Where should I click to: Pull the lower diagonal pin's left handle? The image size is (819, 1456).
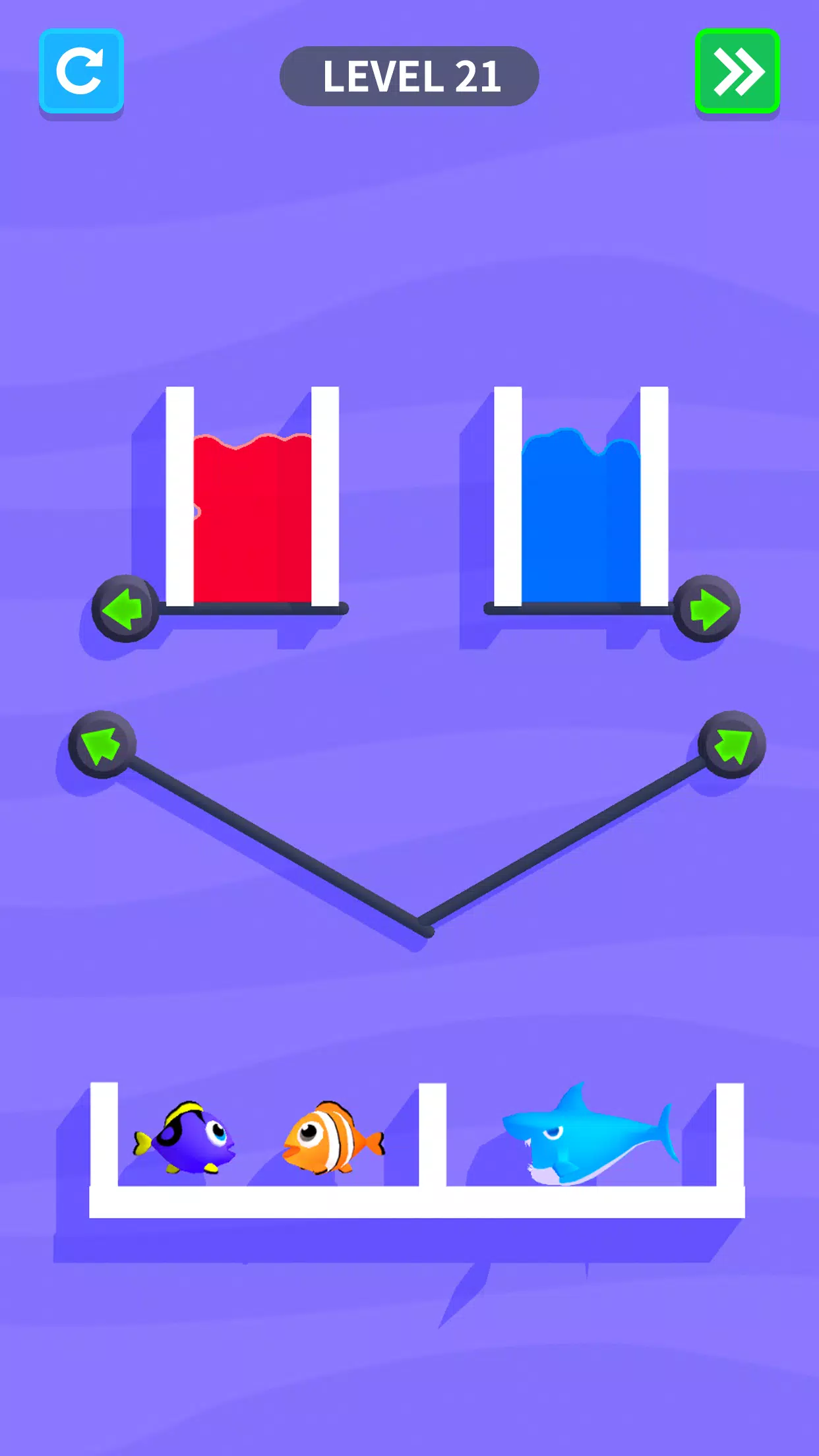(102, 744)
